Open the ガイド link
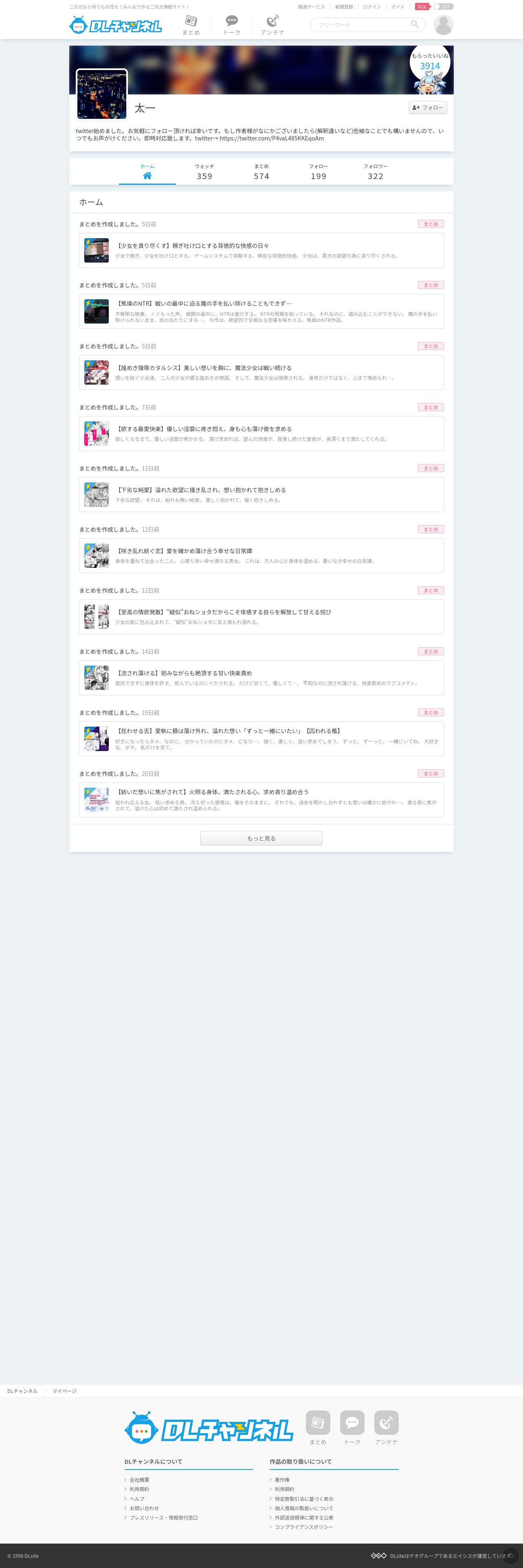Image resolution: width=523 pixels, height=1568 pixels. 398,7
